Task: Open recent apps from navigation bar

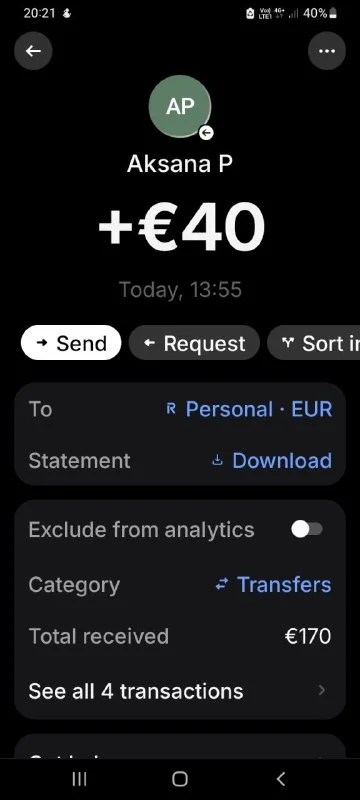Action: point(79,779)
